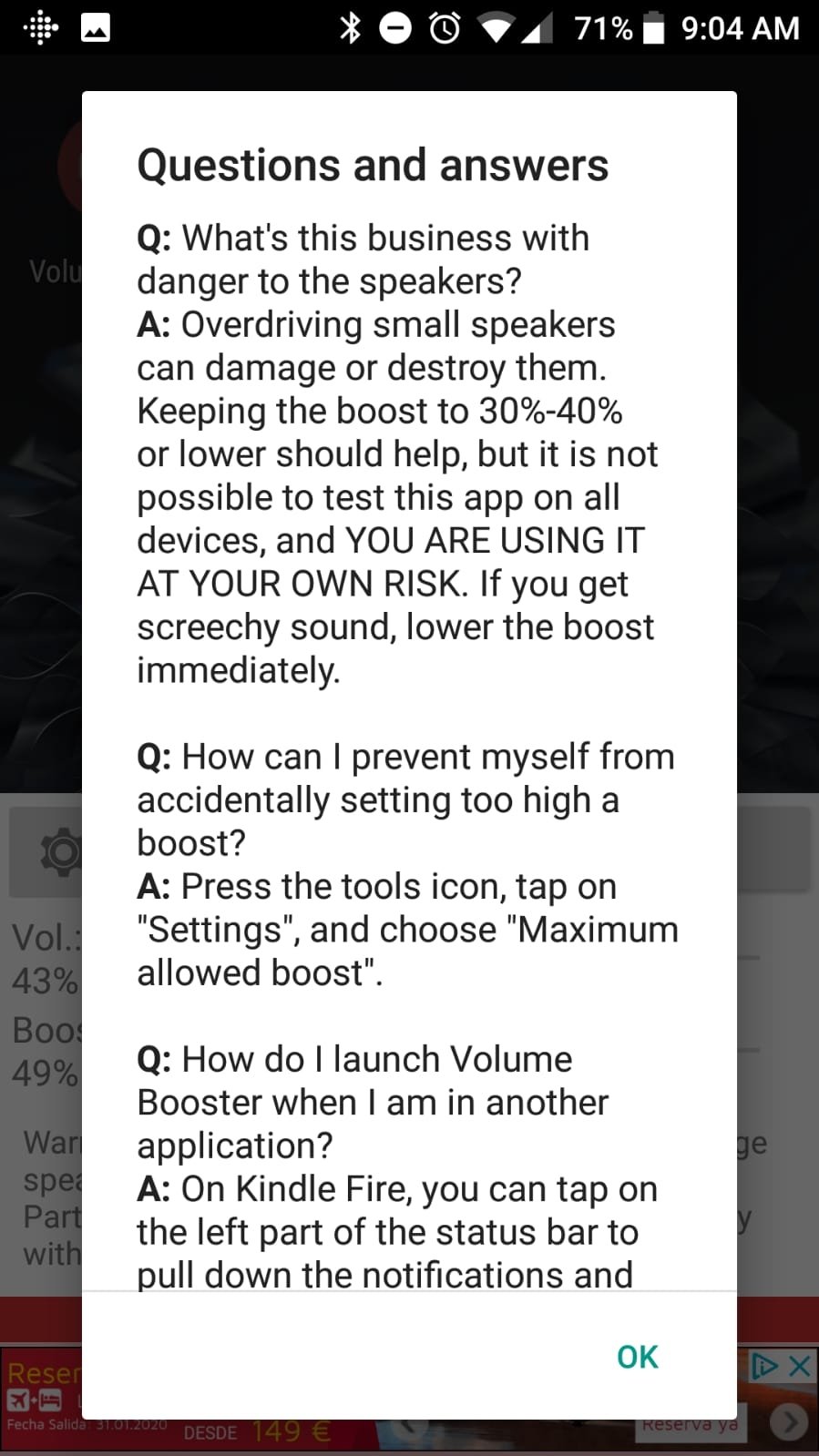Viewport: 819px width, 1456px height.
Task: Close the ad banner with X
Action: [800, 1366]
